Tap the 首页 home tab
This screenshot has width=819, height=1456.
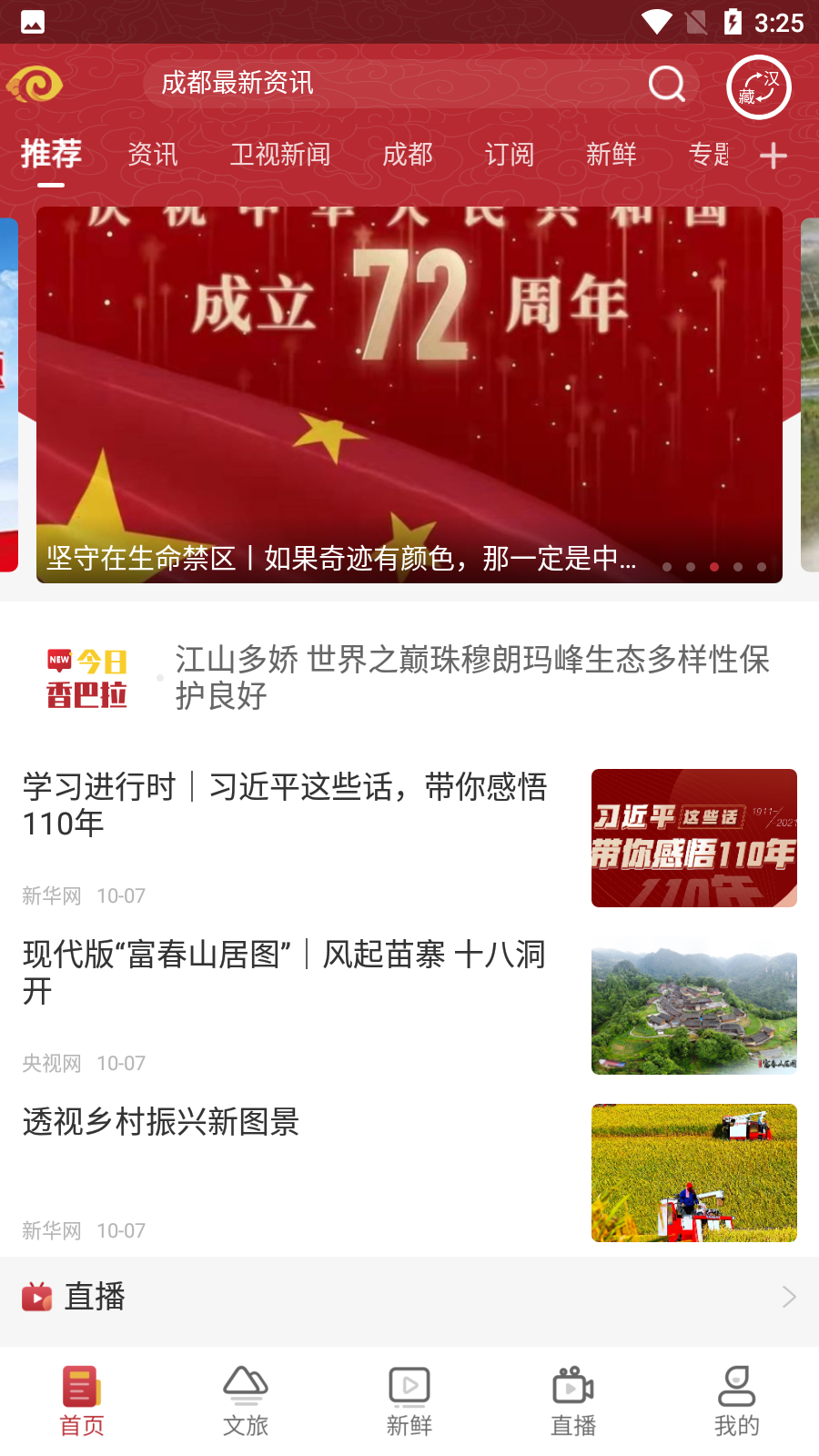click(x=82, y=1401)
